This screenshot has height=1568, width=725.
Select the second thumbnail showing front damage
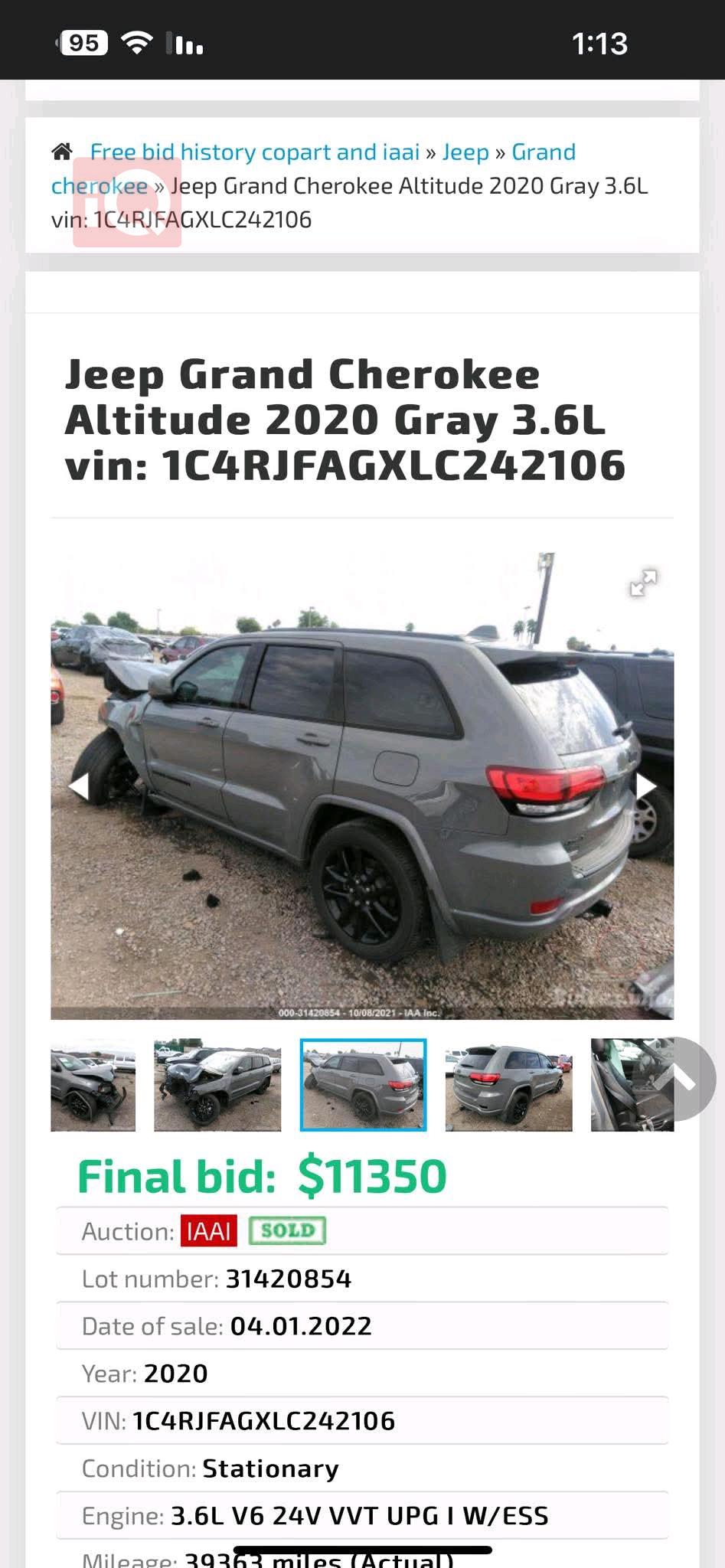point(217,1084)
